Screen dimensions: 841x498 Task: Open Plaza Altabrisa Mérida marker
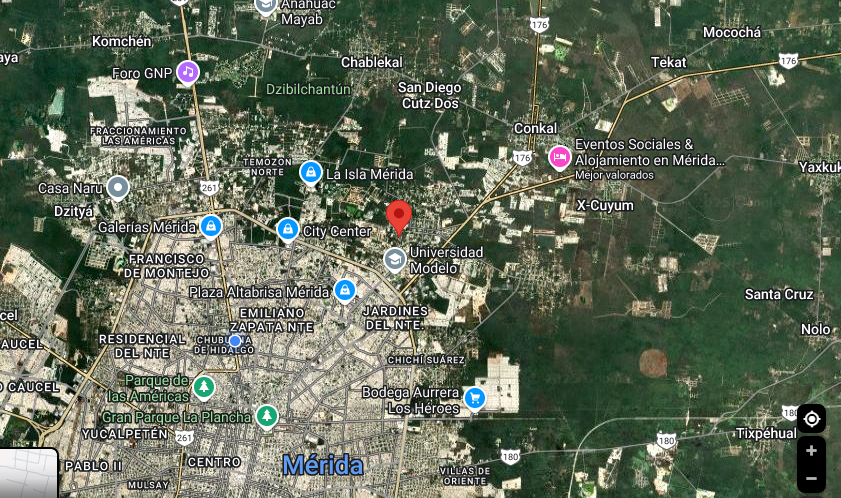coord(345,291)
